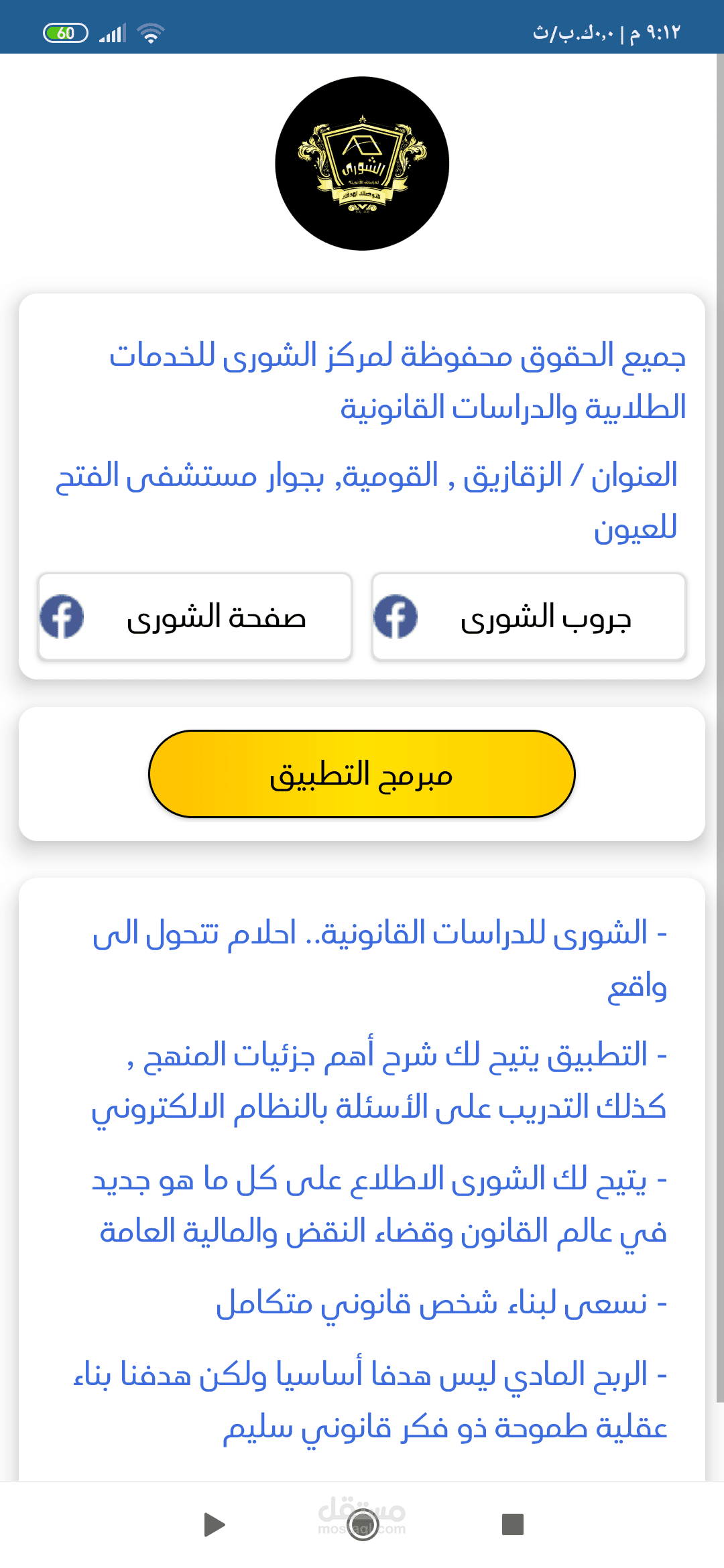Open the جروب الشورى Facebook group button
Image resolution: width=724 pixels, height=1568 pixels.
529,616
